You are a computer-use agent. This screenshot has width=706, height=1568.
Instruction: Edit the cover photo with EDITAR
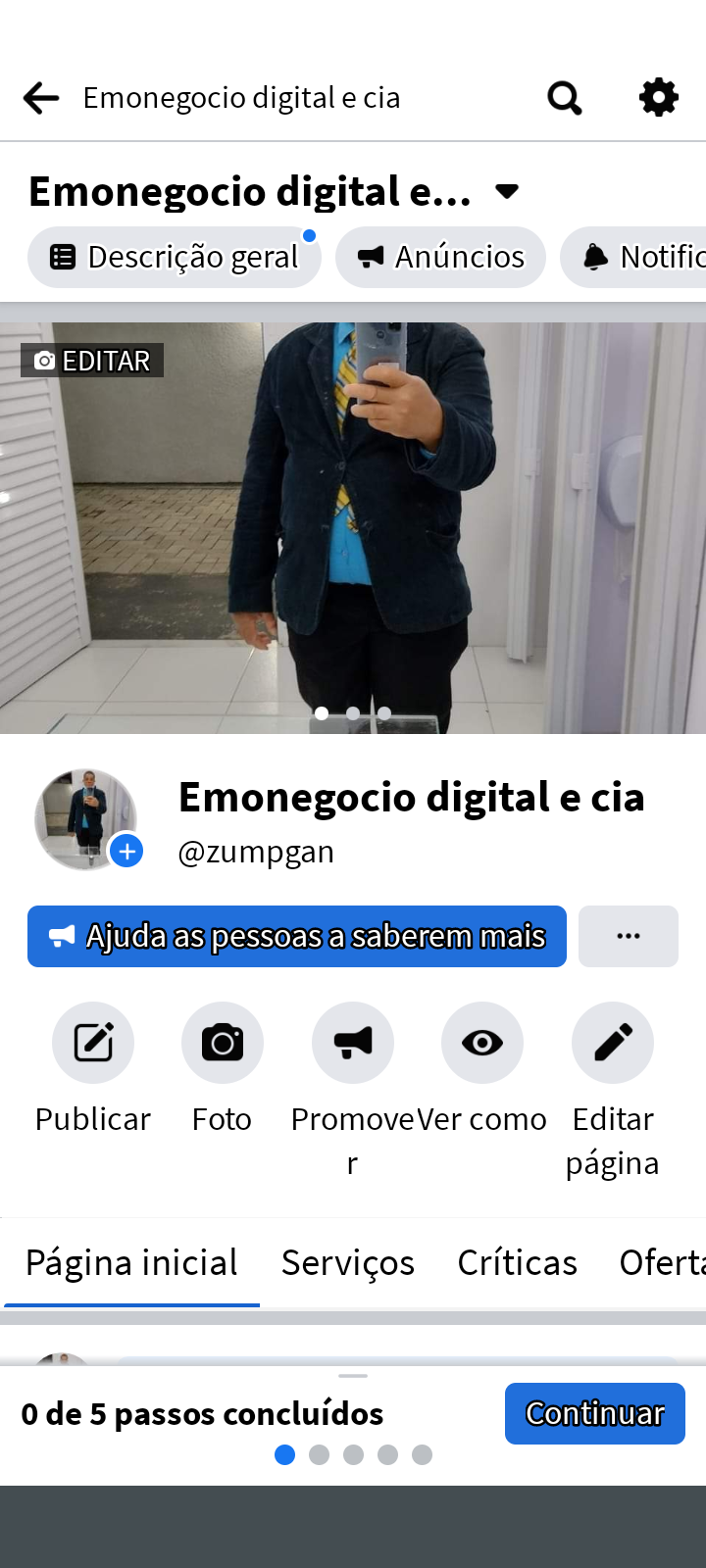click(92, 361)
